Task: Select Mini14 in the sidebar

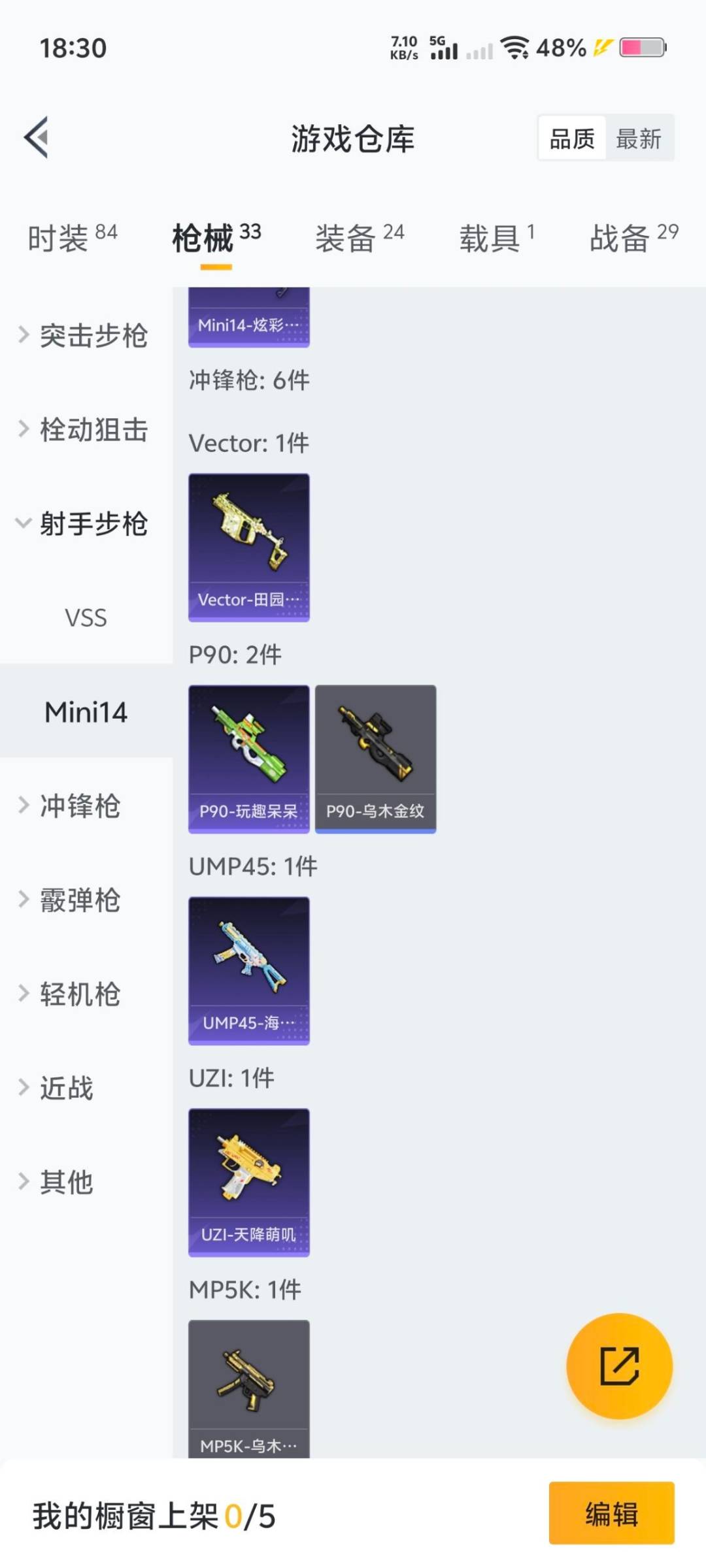Action: pos(85,713)
